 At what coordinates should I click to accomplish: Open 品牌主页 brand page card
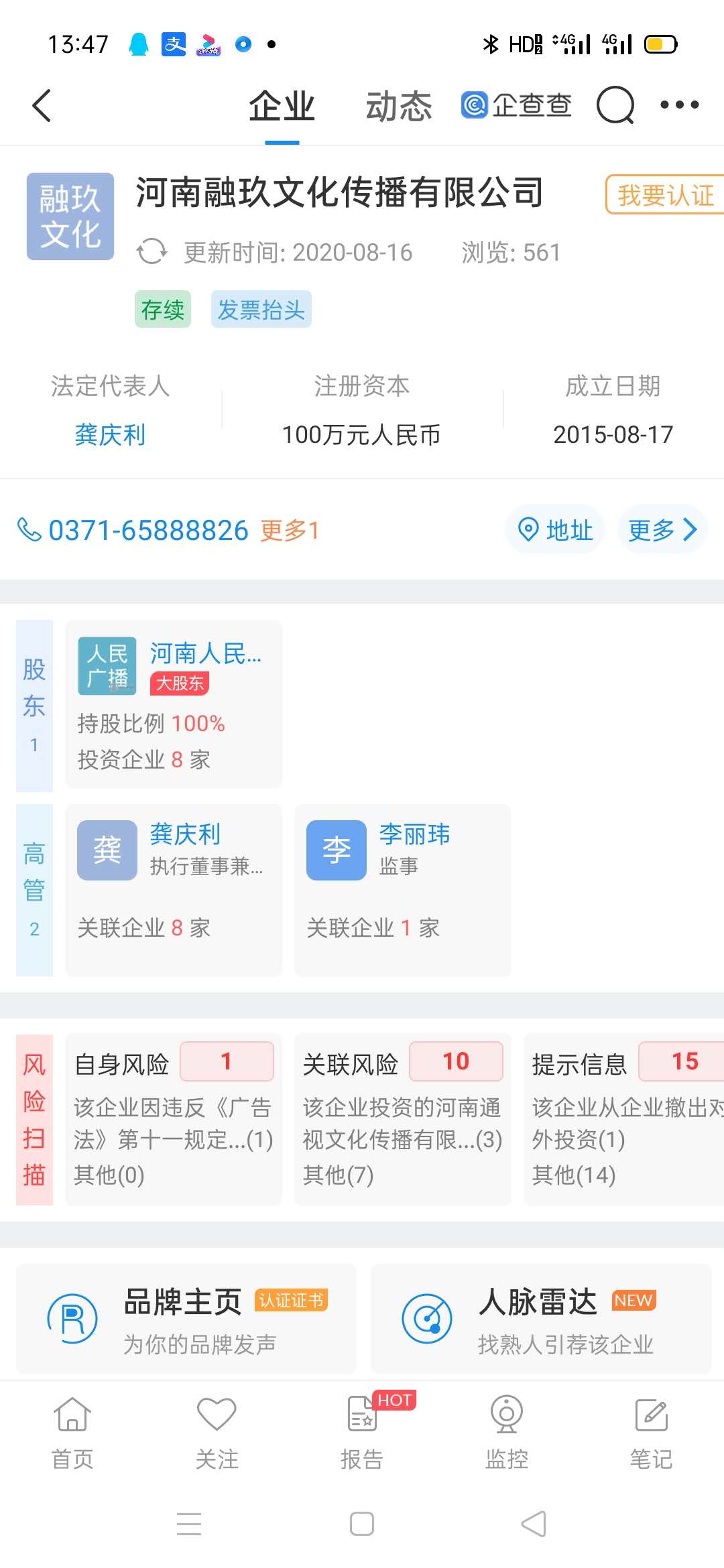[186, 1319]
